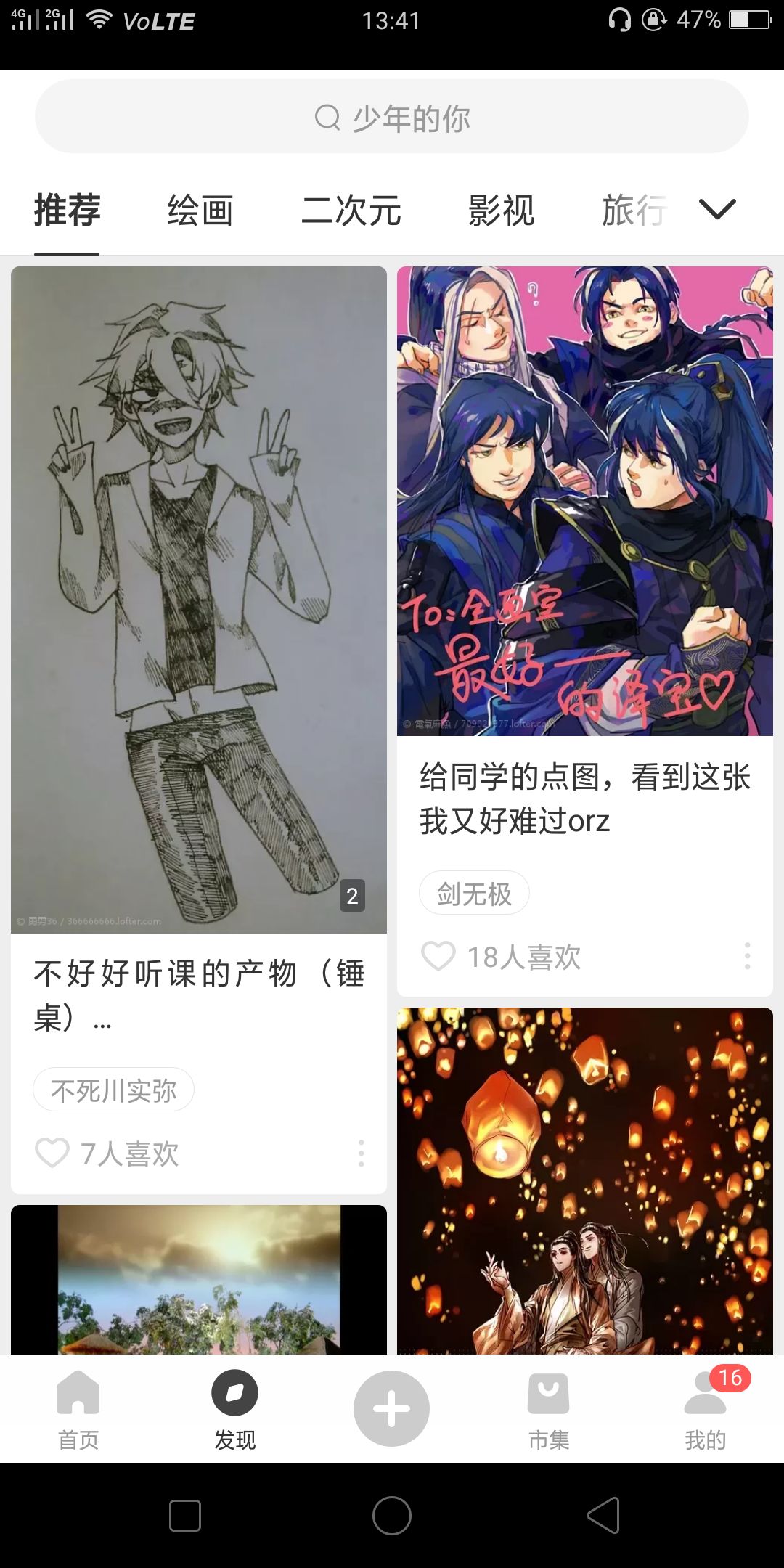Viewport: 784px width, 1568px height.
Task: Tap the 不死川实弥 tag
Action: 113,1090
